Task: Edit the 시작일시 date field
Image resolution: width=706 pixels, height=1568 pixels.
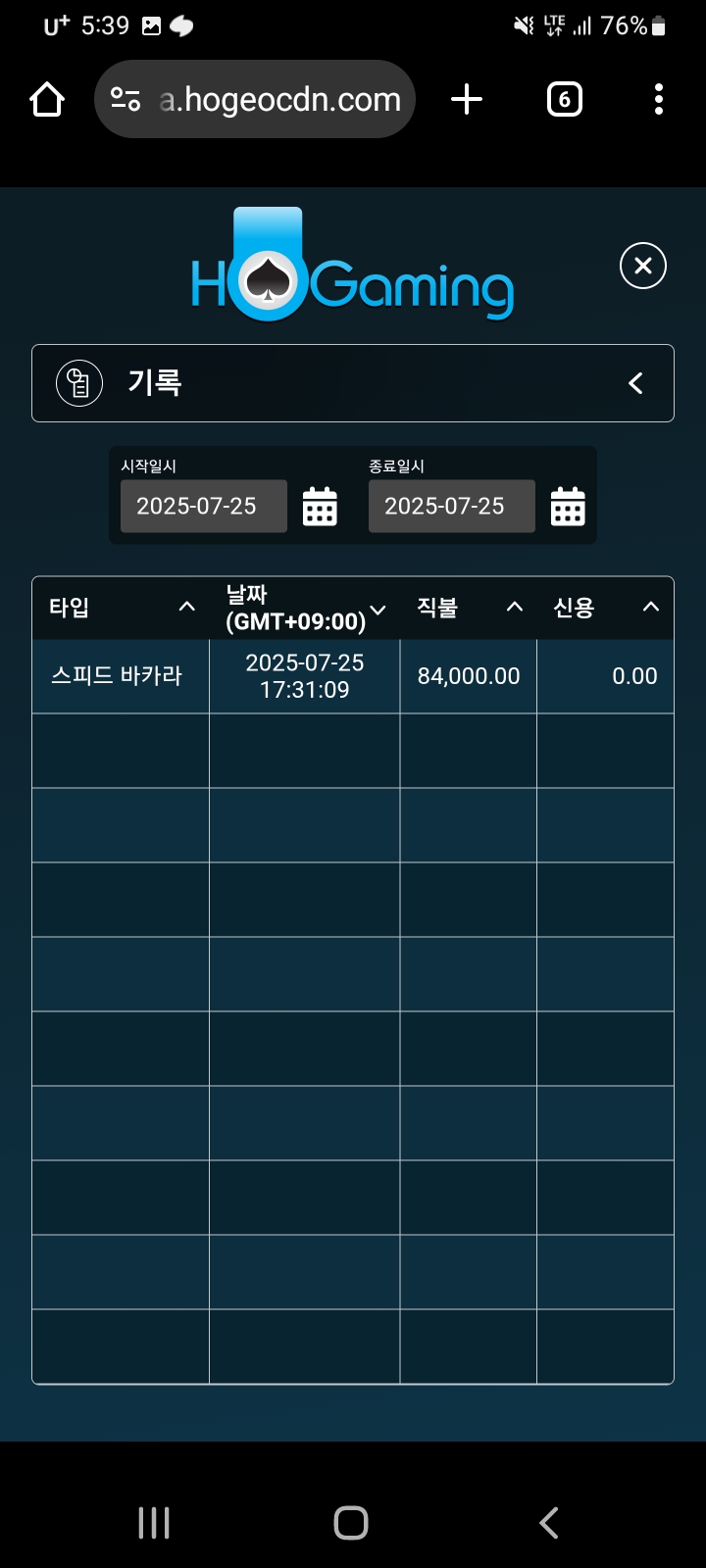Action: click(x=203, y=506)
